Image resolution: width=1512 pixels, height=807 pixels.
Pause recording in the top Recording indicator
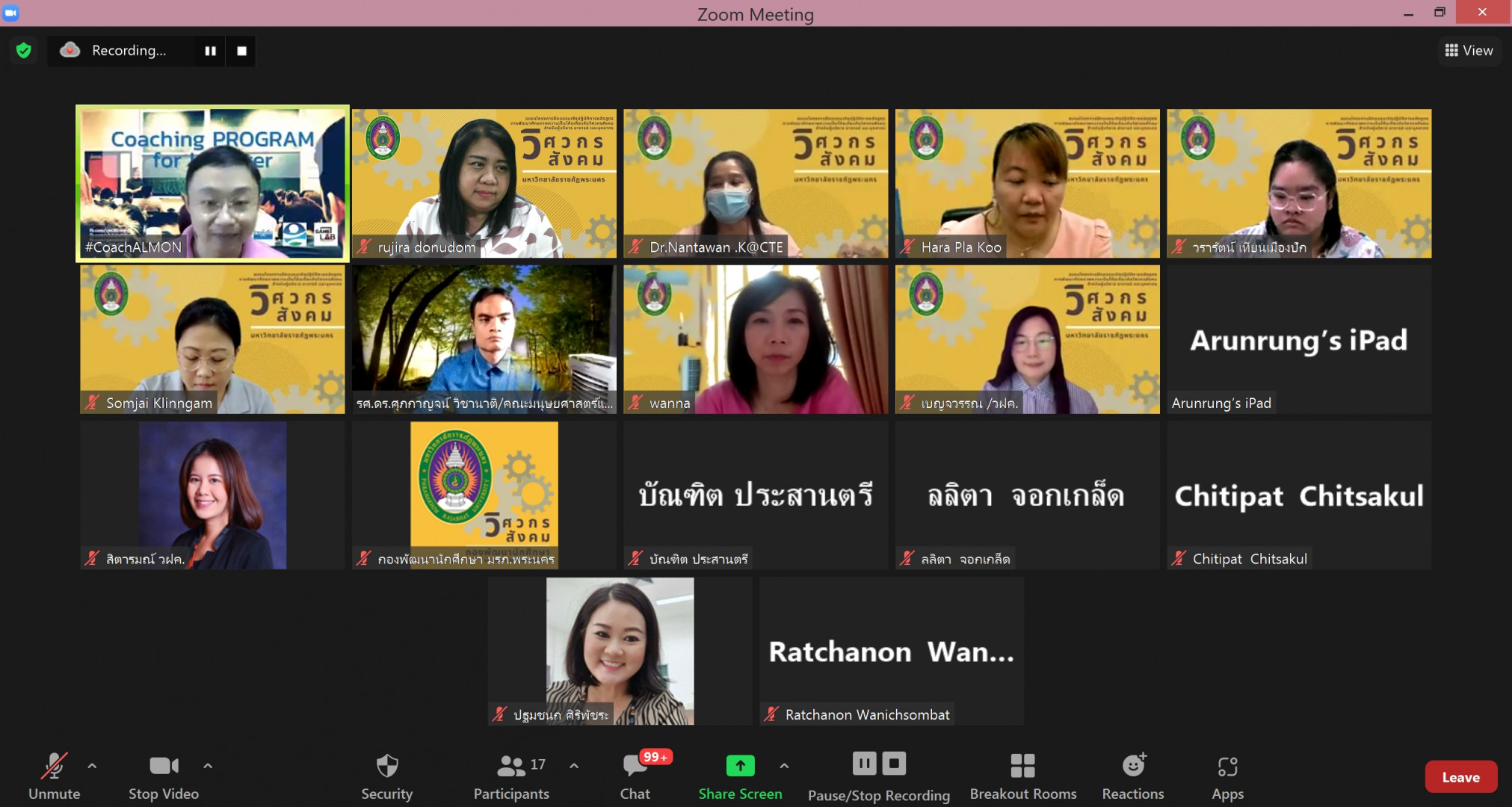(x=211, y=51)
